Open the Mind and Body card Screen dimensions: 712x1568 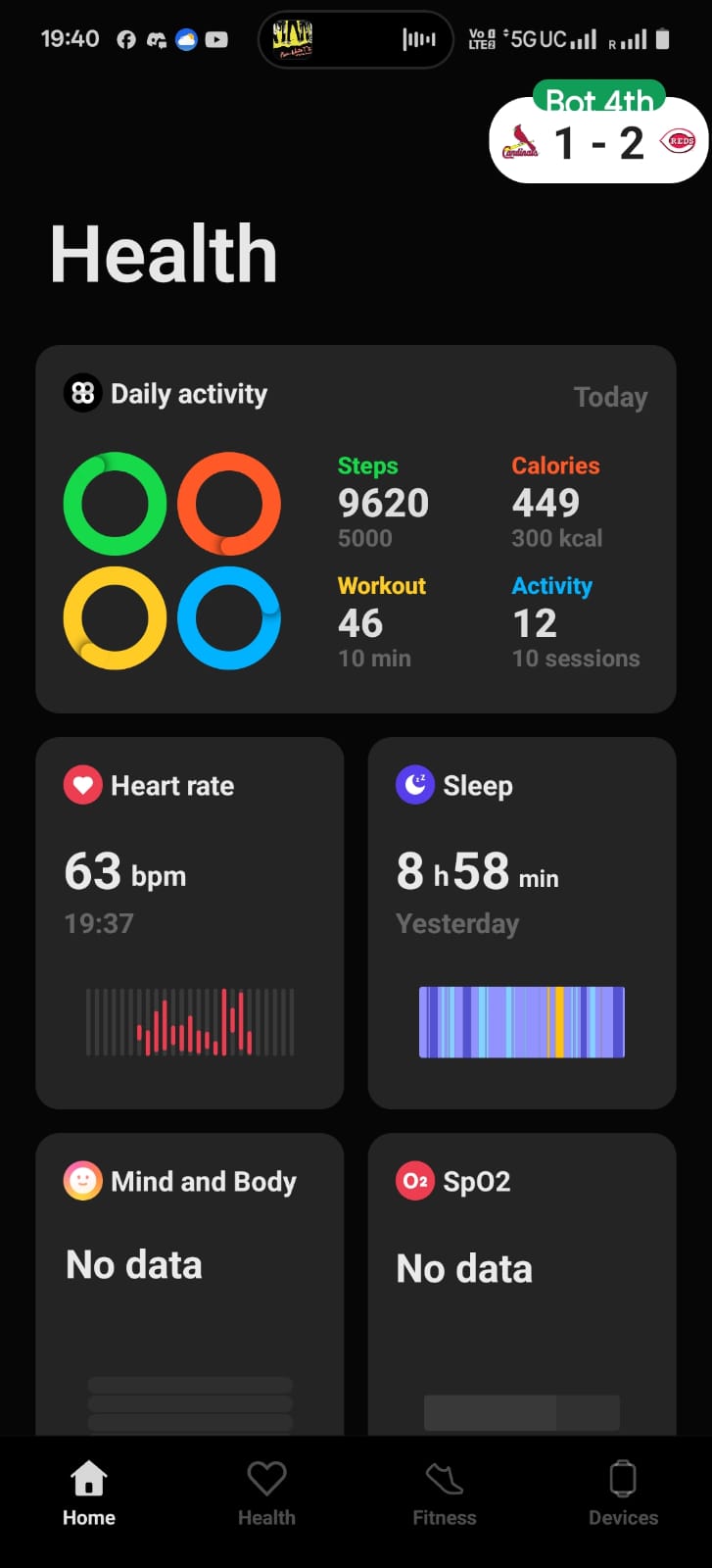[189, 1284]
